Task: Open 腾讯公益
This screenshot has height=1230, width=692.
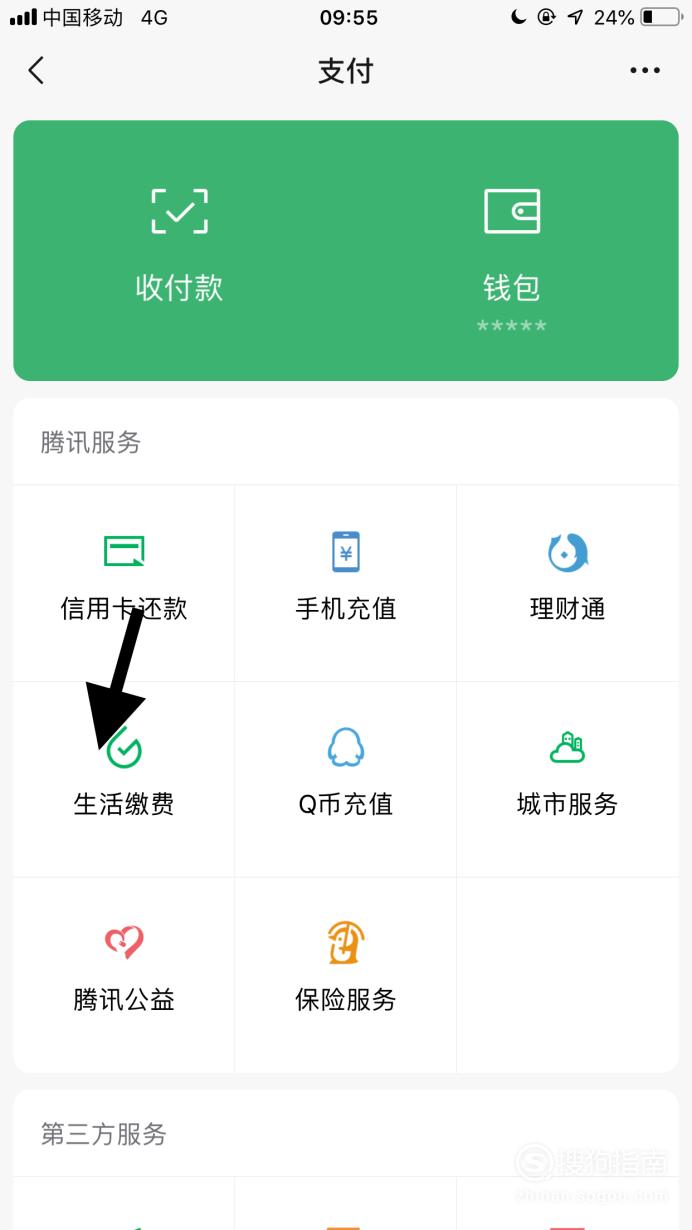Action: (124, 975)
